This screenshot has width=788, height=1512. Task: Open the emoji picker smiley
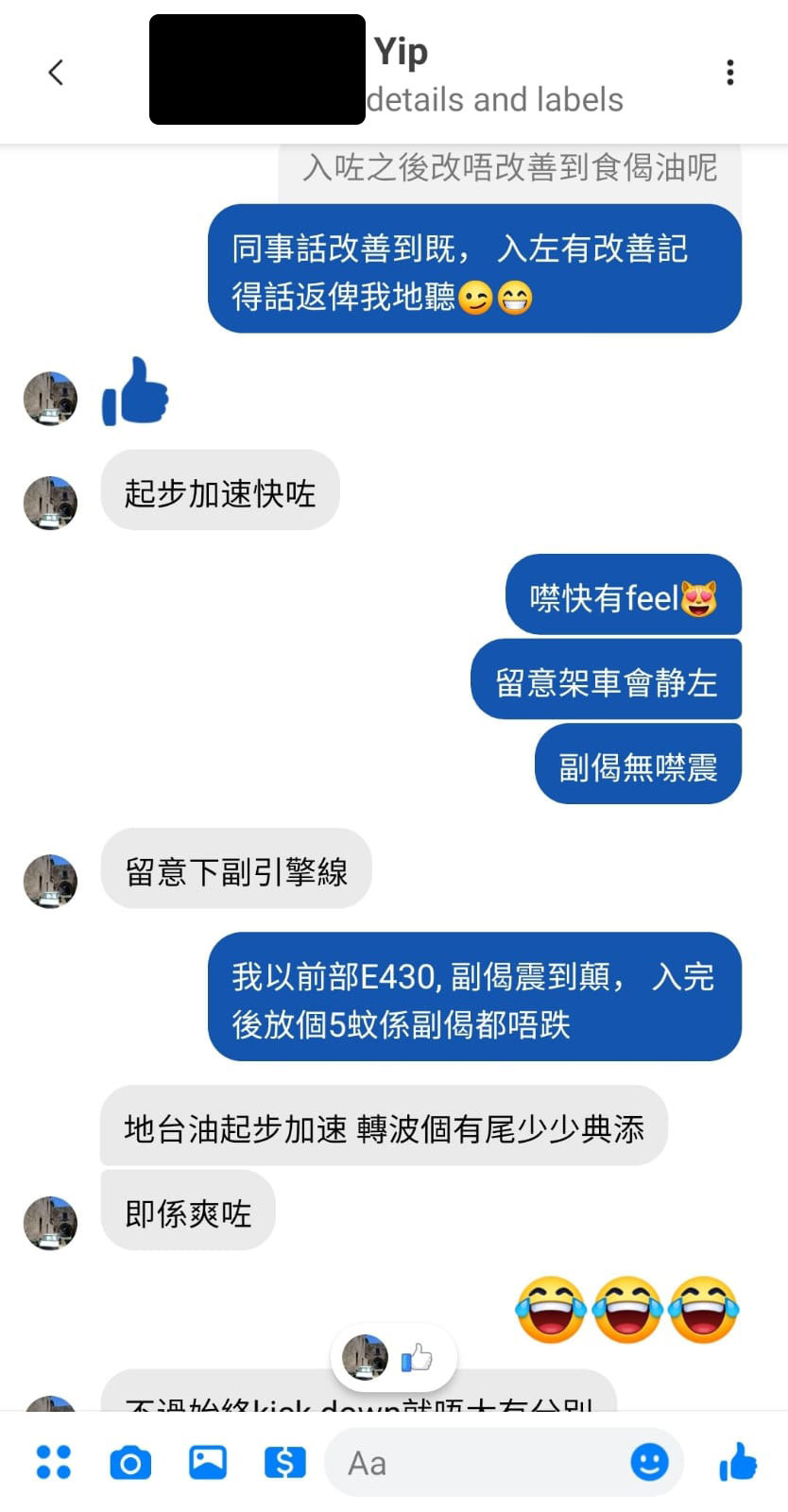(648, 1462)
